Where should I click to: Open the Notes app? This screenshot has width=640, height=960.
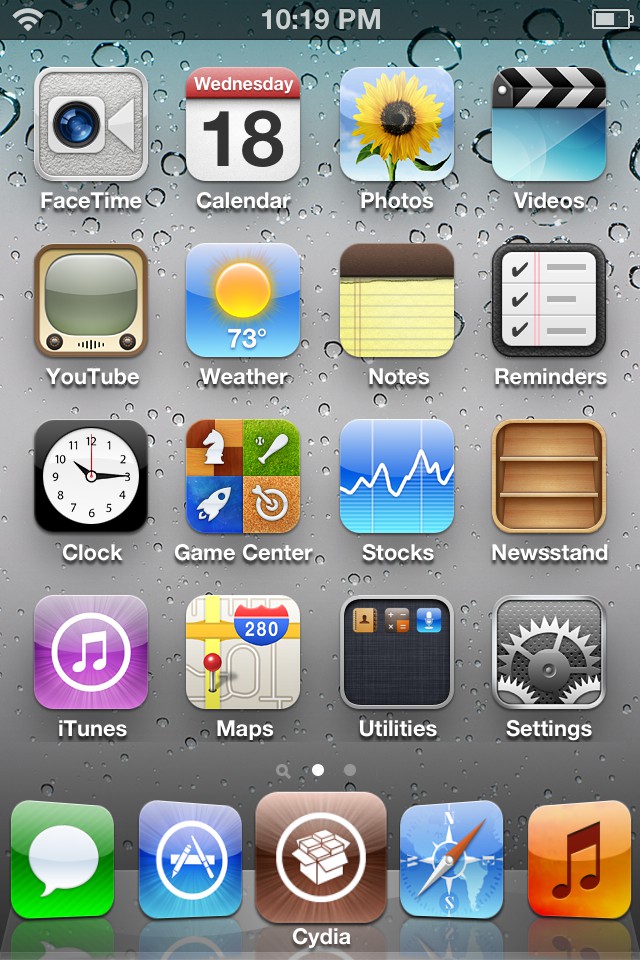click(397, 300)
